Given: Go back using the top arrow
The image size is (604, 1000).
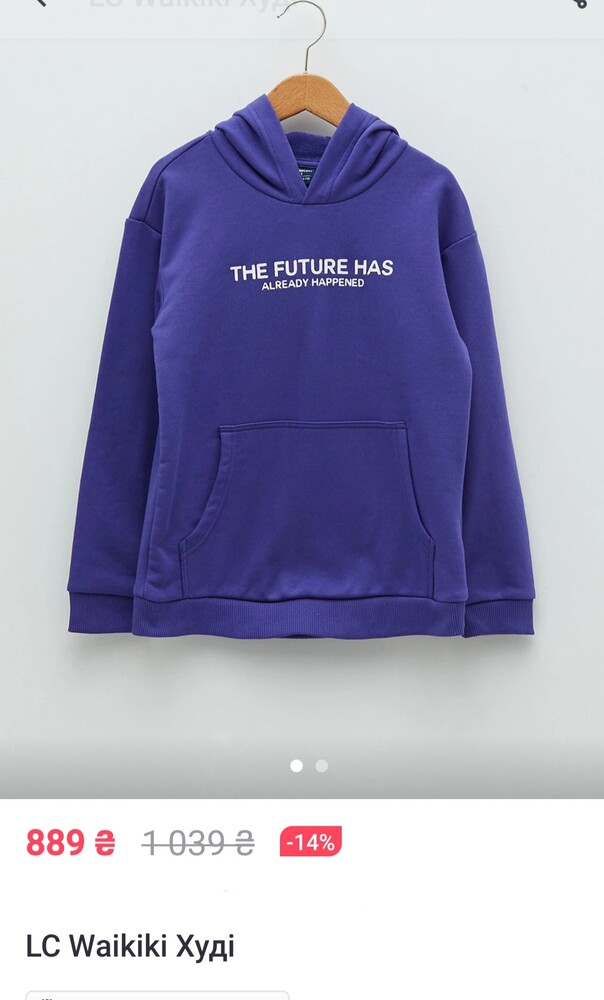Looking at the screenshot, I should point(38,4).
